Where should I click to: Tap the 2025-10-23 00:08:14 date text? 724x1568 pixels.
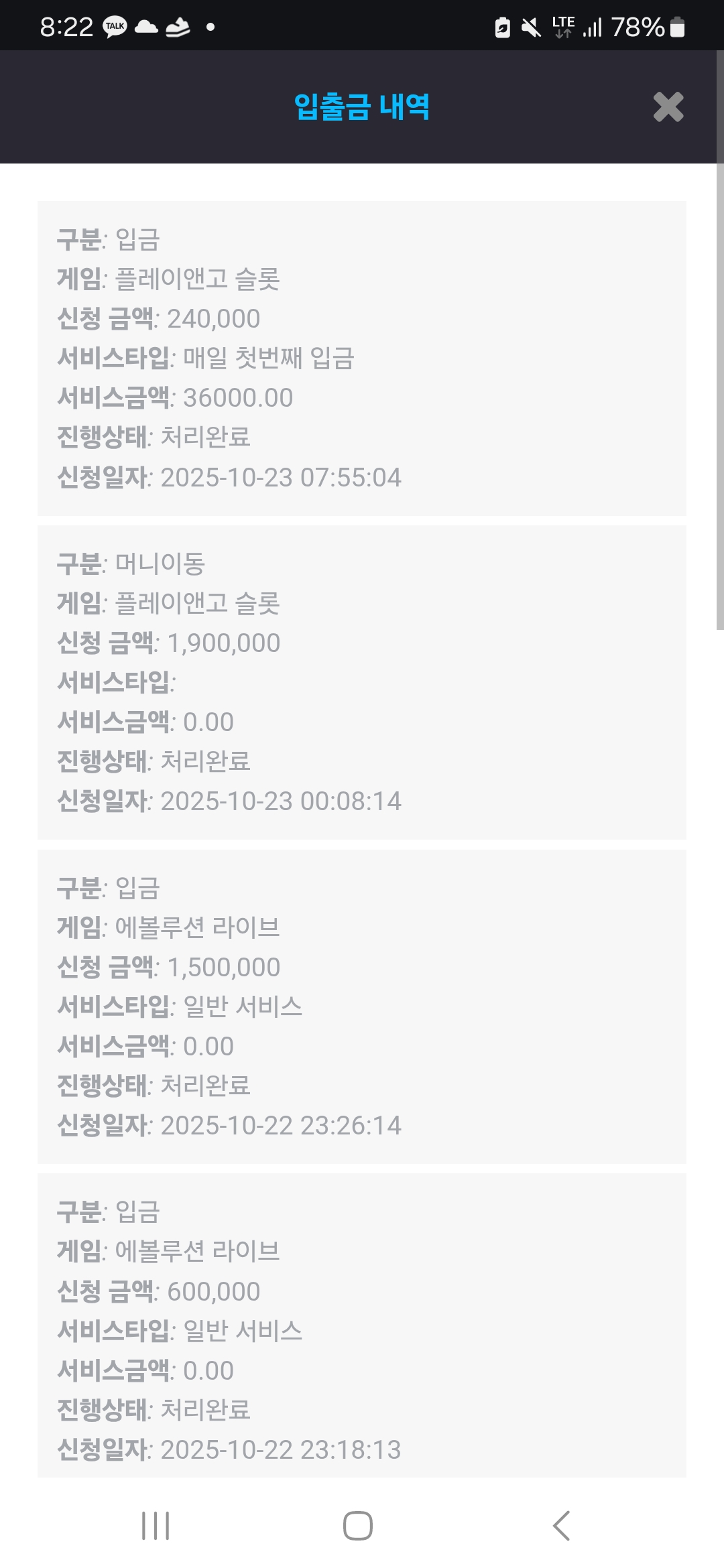click(x=282, y=801)
